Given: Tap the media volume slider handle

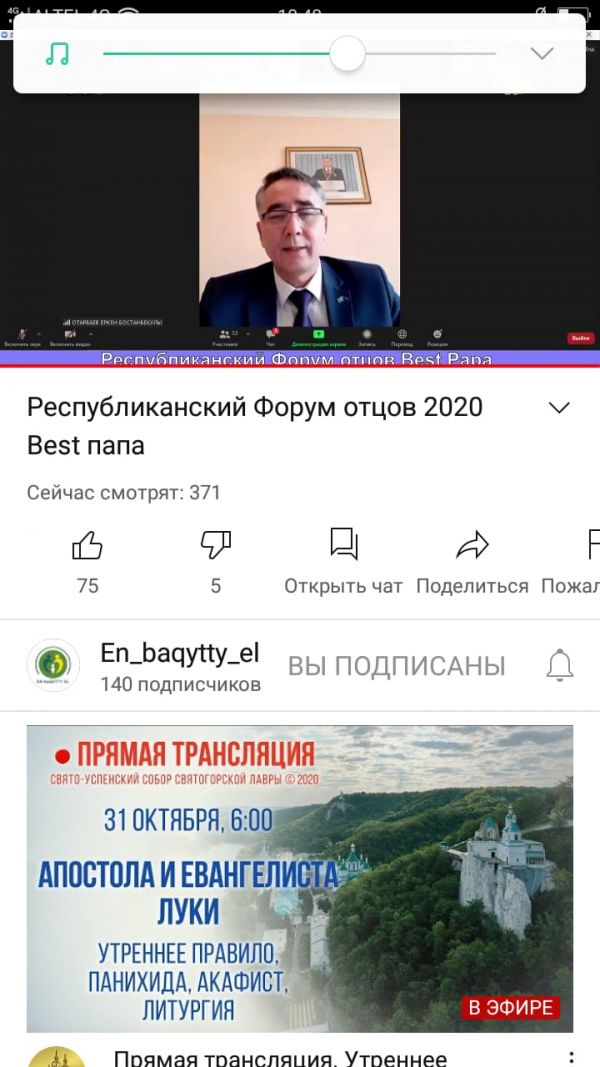Looking at the screenshot, I should click(x=347, y=54).
